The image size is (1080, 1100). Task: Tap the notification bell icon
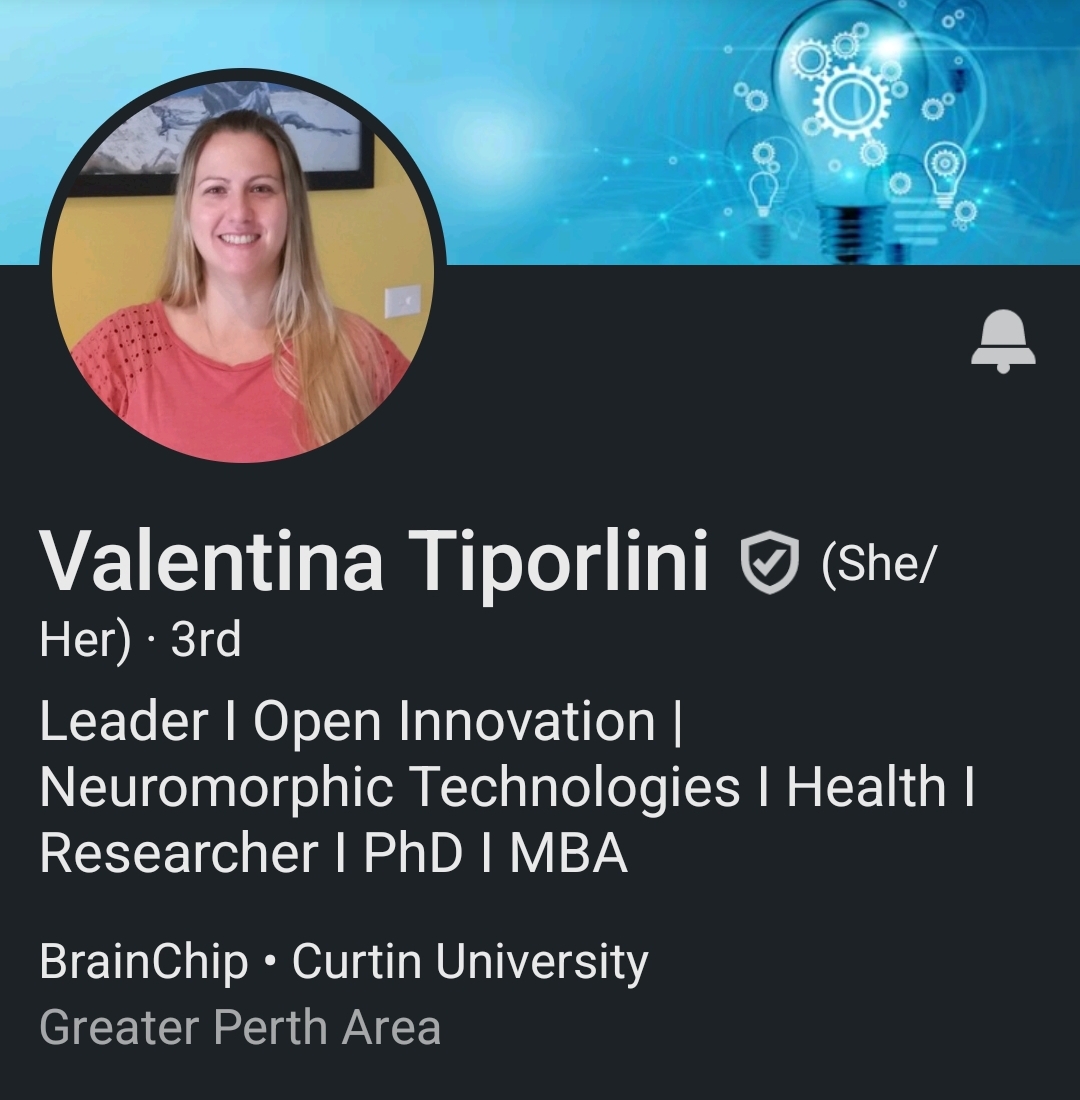(x=1003, y=341)
